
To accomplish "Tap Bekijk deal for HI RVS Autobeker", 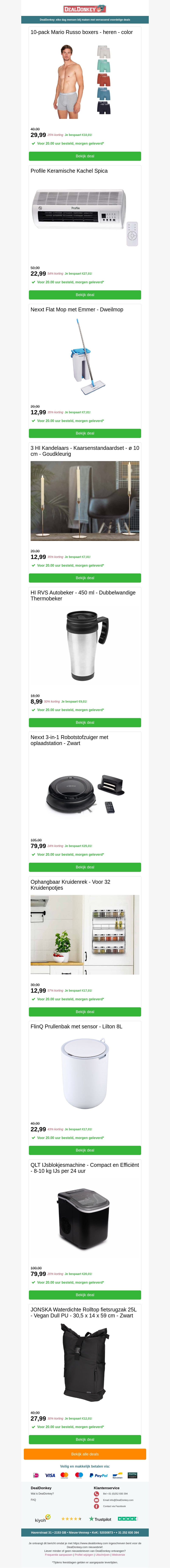I will pyautogui.click(x=85, y=723).
